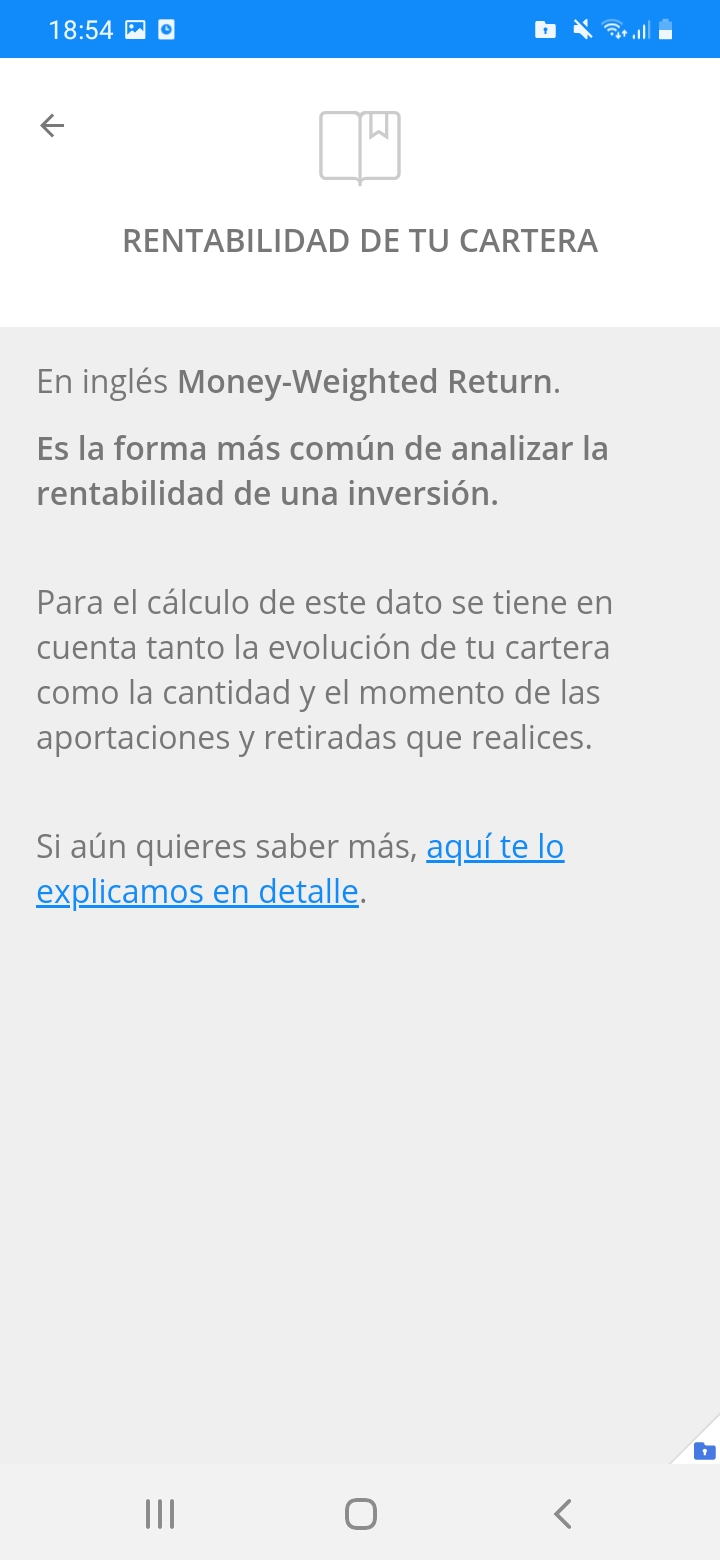
Task: Open the recent apps view
Action: (x=160, y=1514)
